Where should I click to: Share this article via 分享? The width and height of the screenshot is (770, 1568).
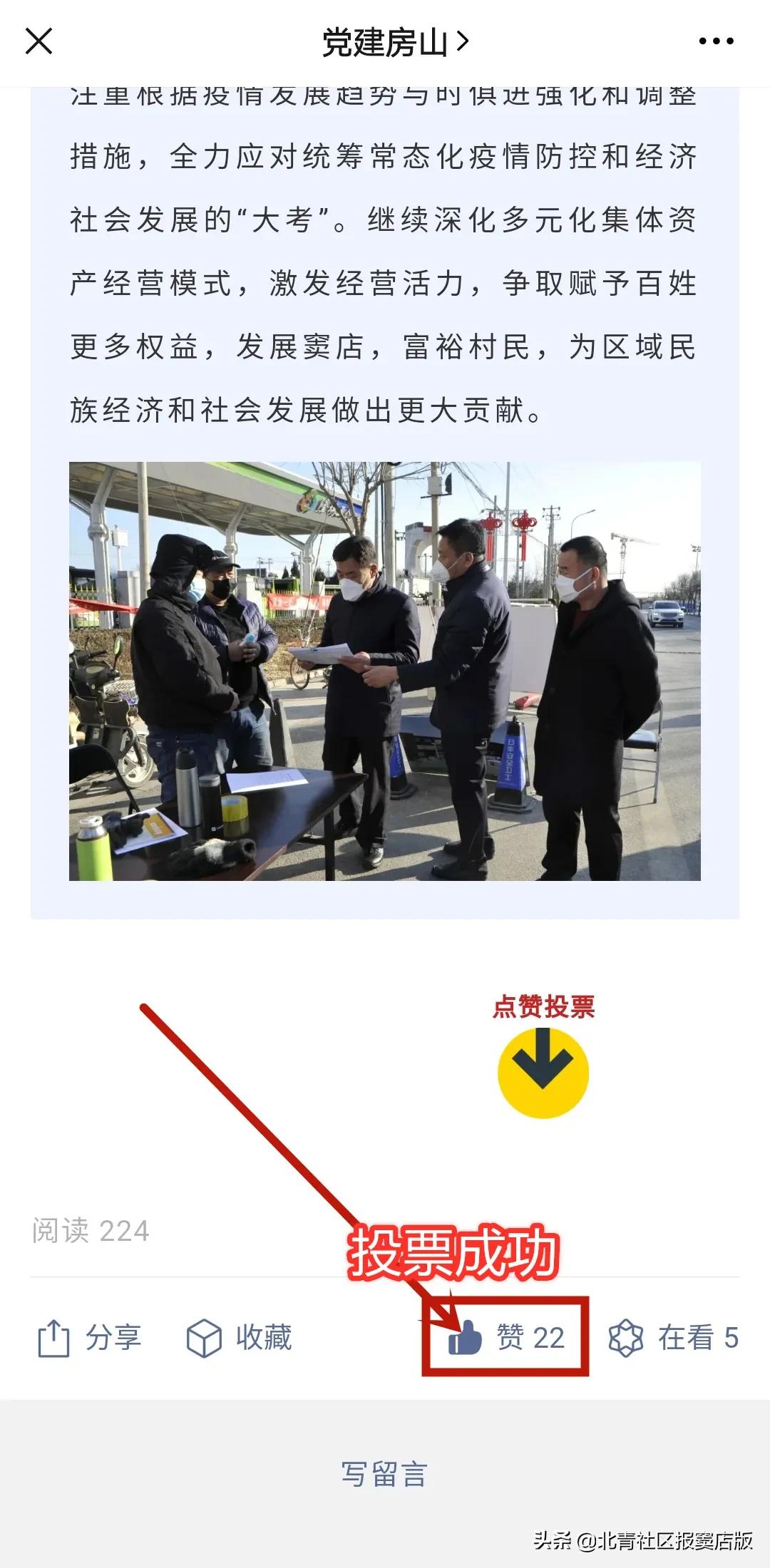tap(89, 1338)
